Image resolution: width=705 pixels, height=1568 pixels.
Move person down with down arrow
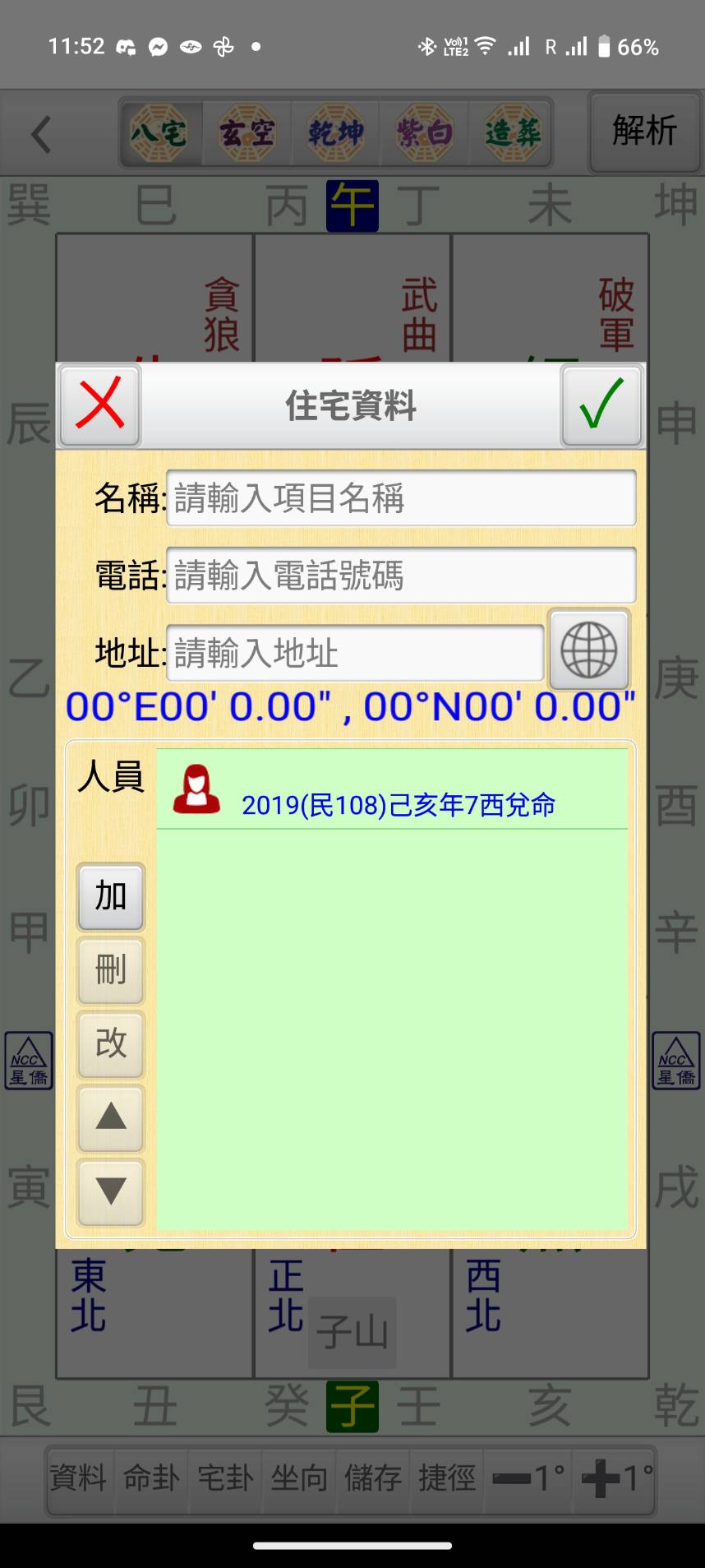(111, 1191)
